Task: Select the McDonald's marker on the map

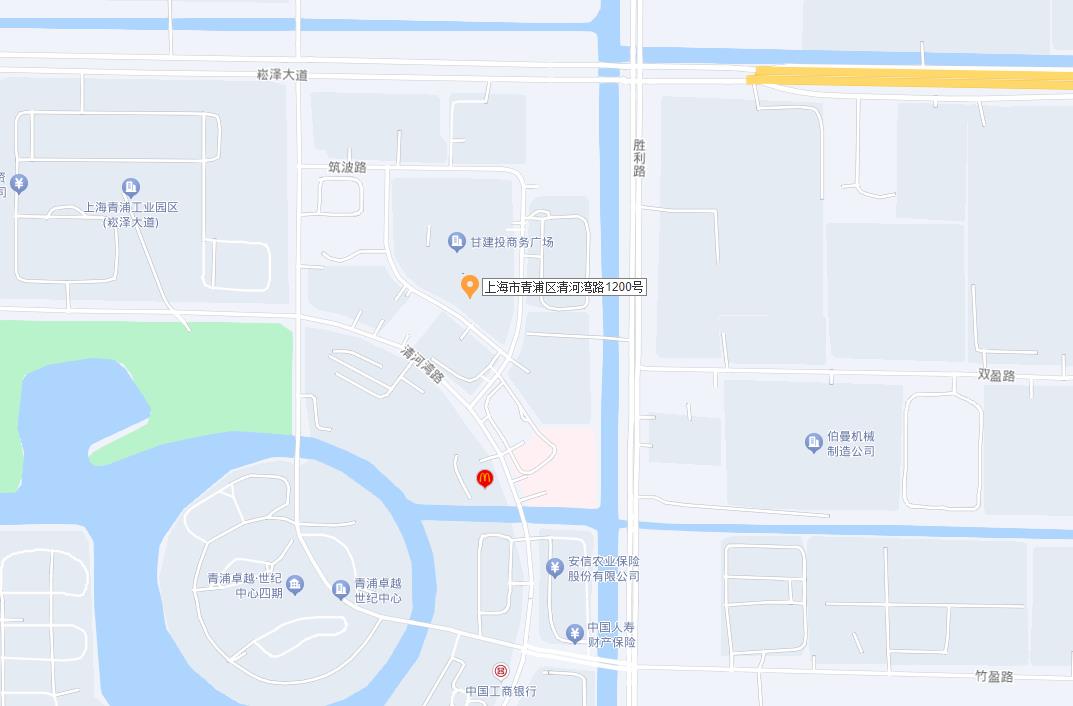Action: tap(485, 479)
